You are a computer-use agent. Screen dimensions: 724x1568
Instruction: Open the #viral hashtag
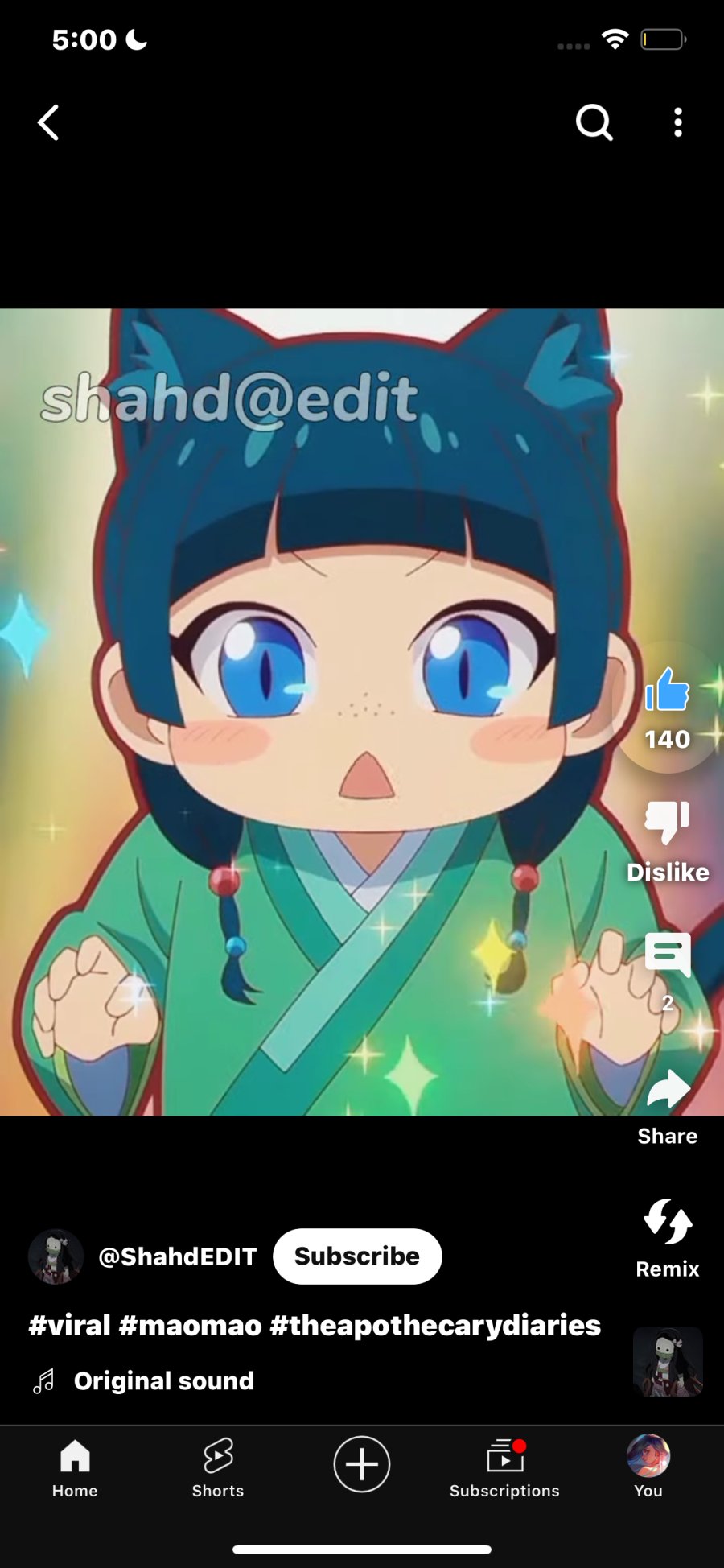[69, 1325]
